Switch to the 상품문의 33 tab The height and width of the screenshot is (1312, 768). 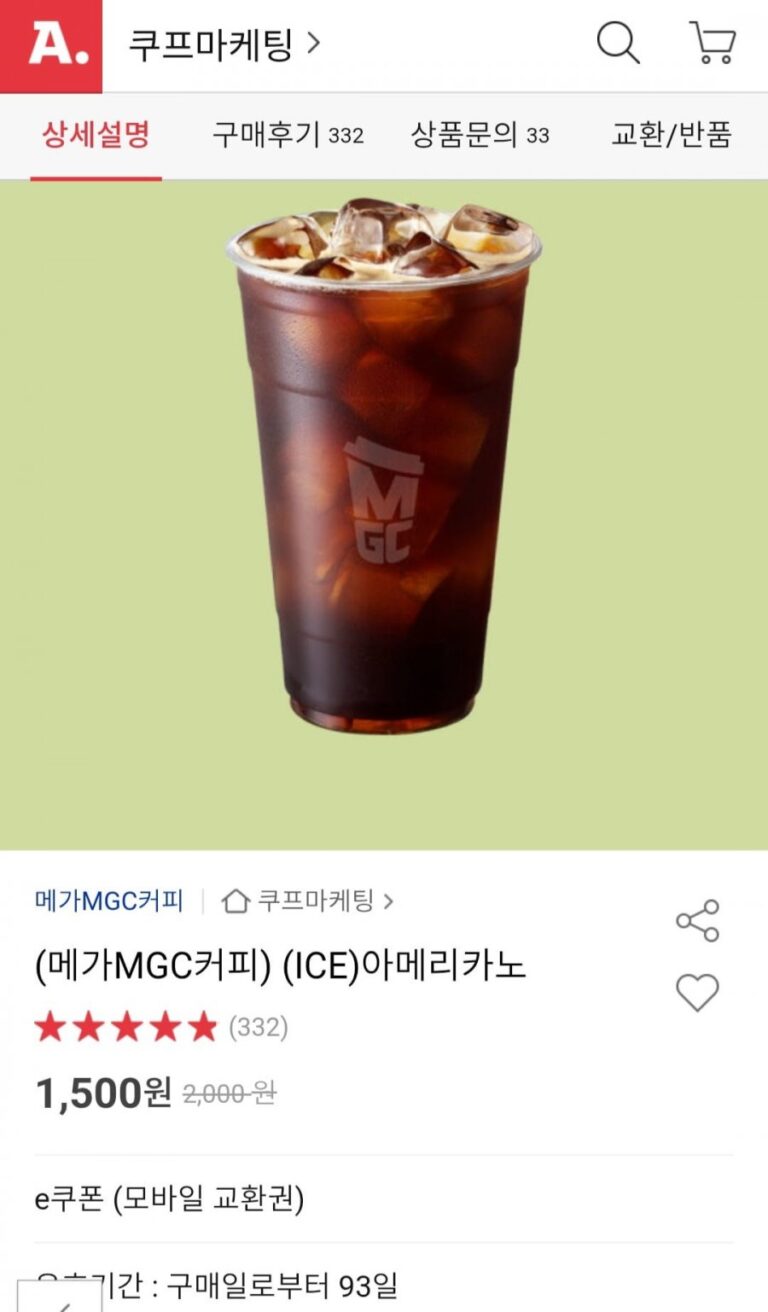point(480,135)
